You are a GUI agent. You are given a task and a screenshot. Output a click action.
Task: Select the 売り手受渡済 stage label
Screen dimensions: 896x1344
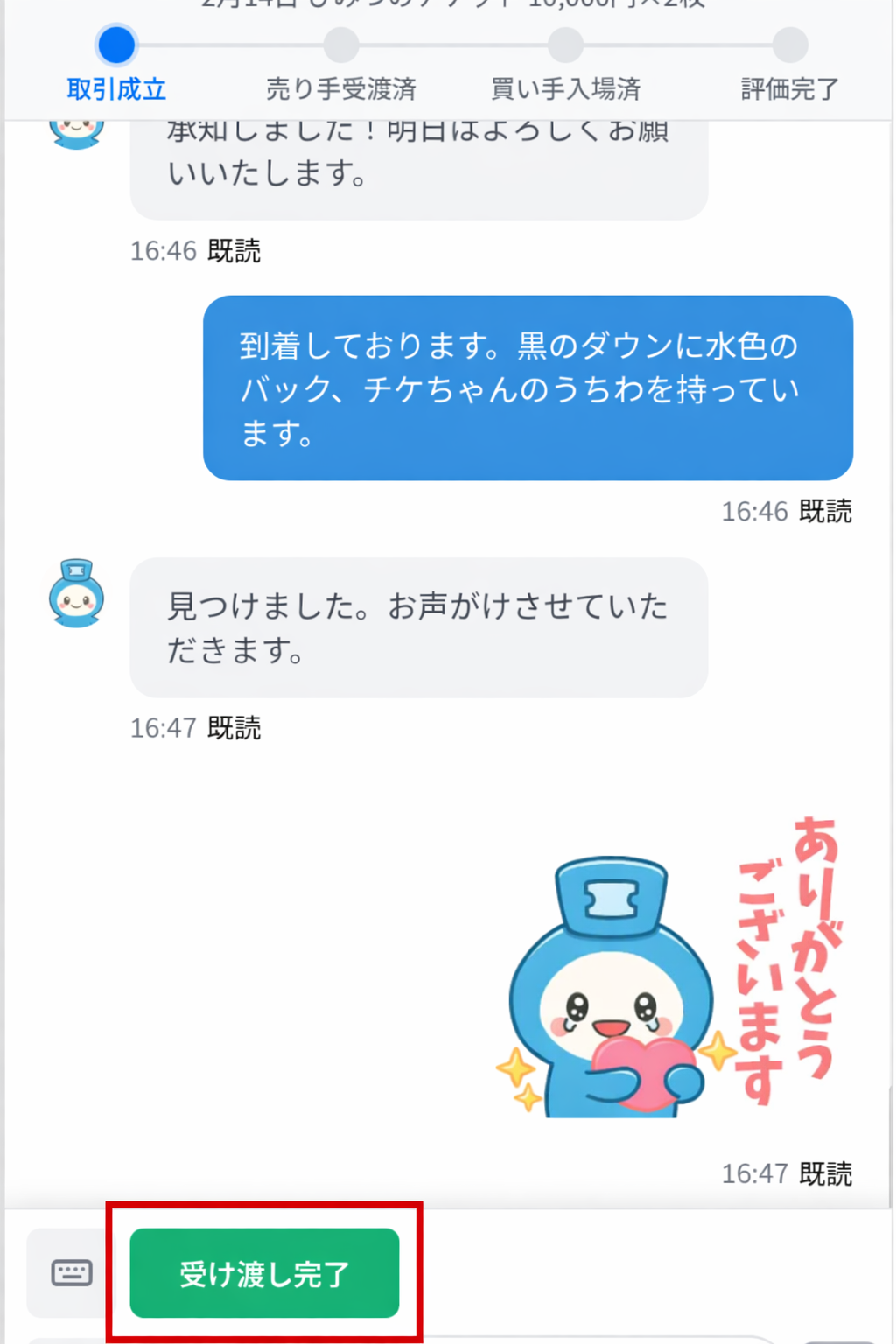point(341,88)
